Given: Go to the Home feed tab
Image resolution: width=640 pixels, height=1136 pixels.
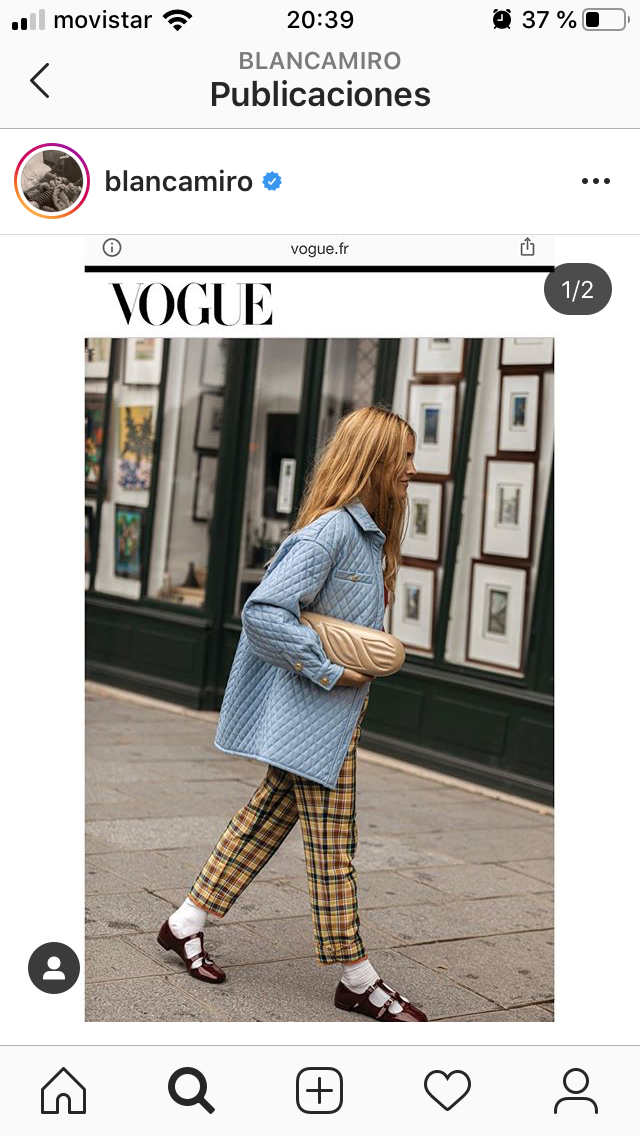Looking at the screenshot, I should [x=64, y=1090].
